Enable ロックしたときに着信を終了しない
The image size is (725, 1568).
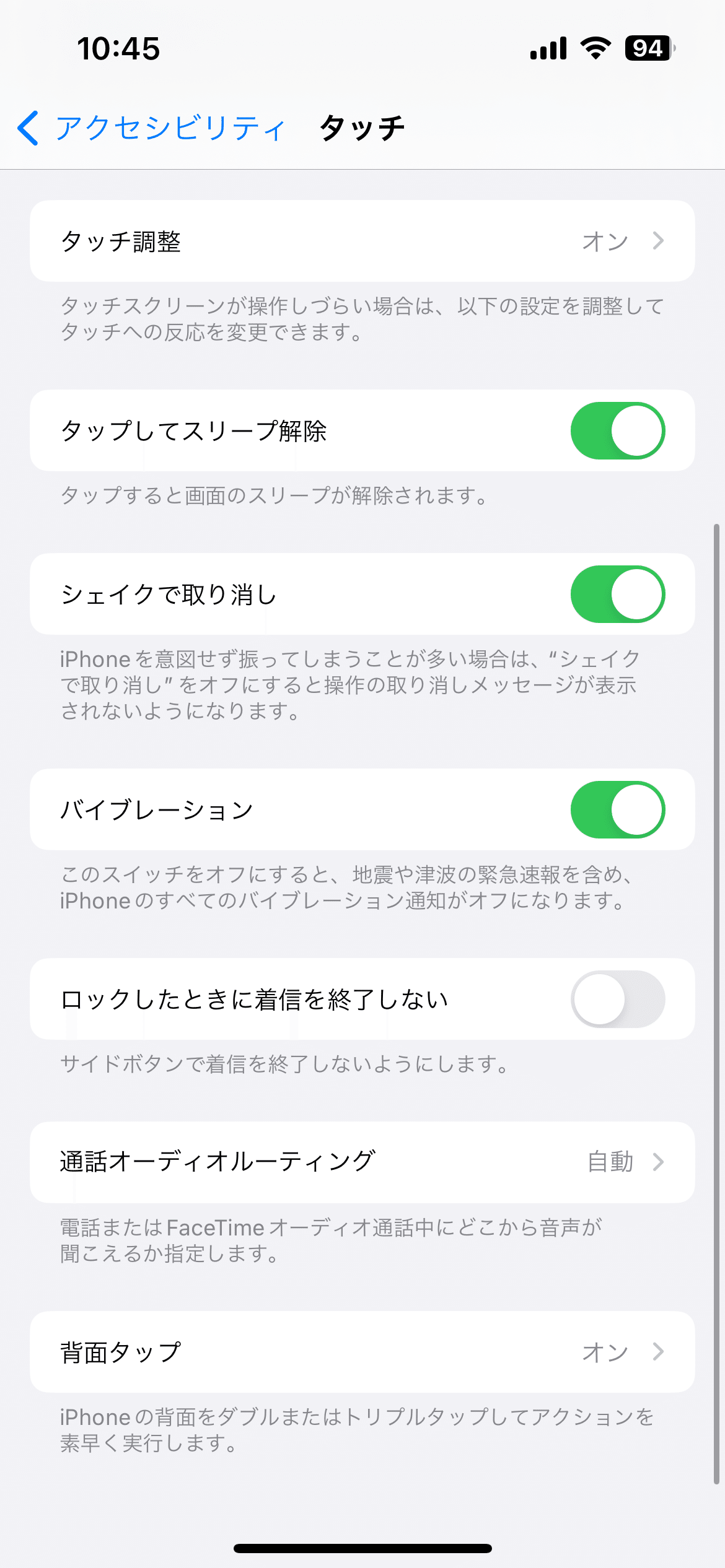coord(617,1000)
